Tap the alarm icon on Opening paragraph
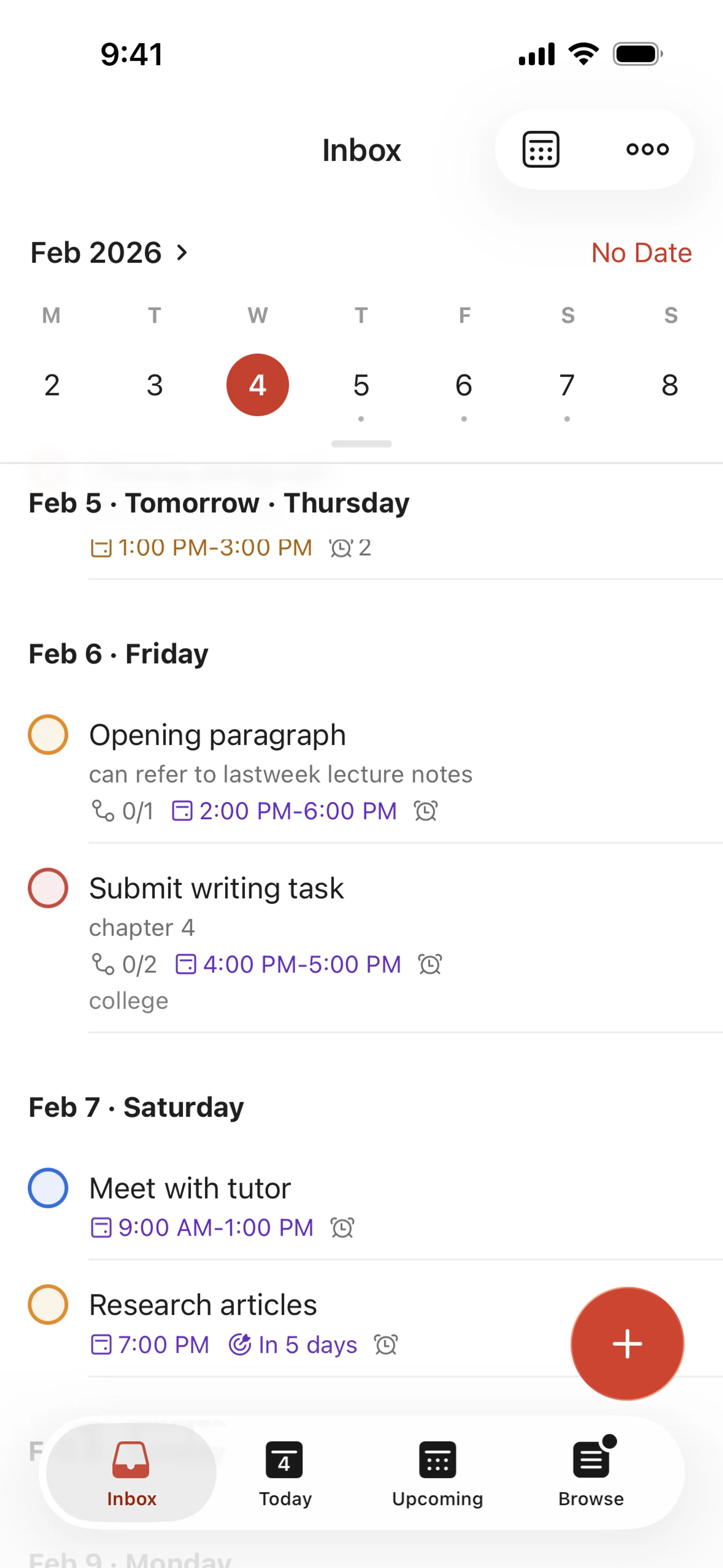The width and height of the screenshot is (723, 1568). tap(426, 811)
